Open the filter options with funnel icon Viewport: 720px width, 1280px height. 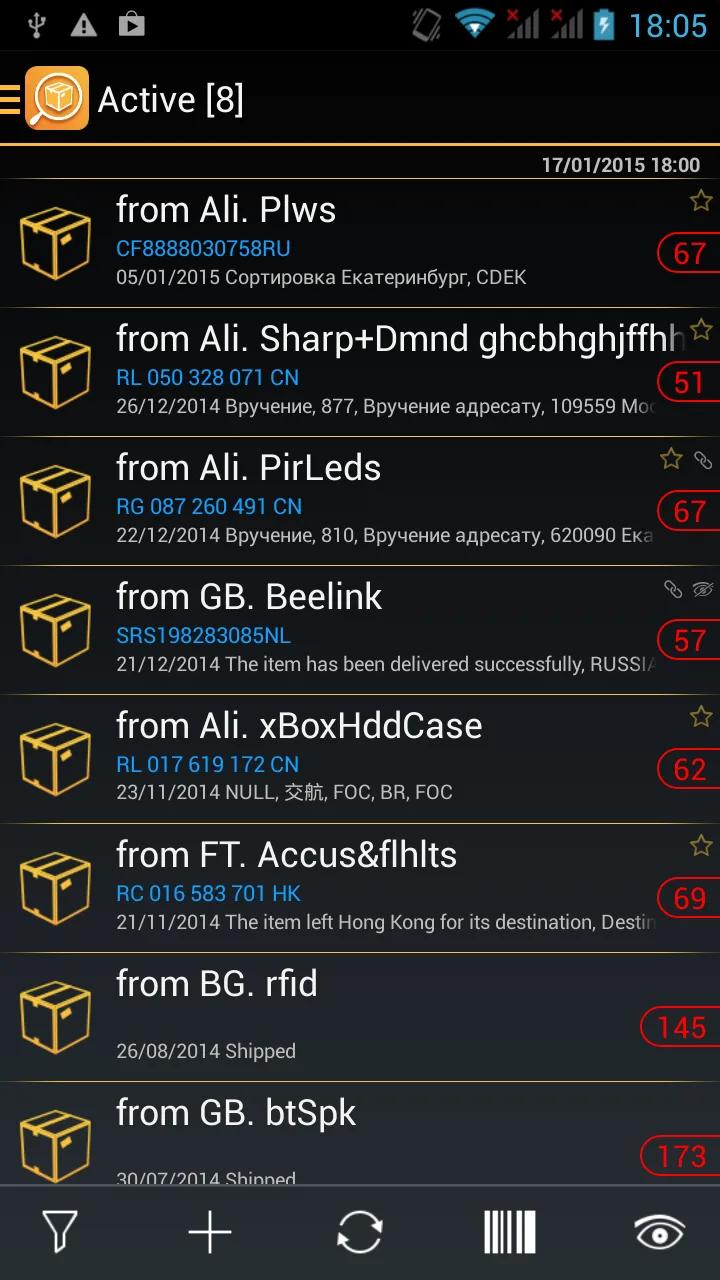point(58,1232)
